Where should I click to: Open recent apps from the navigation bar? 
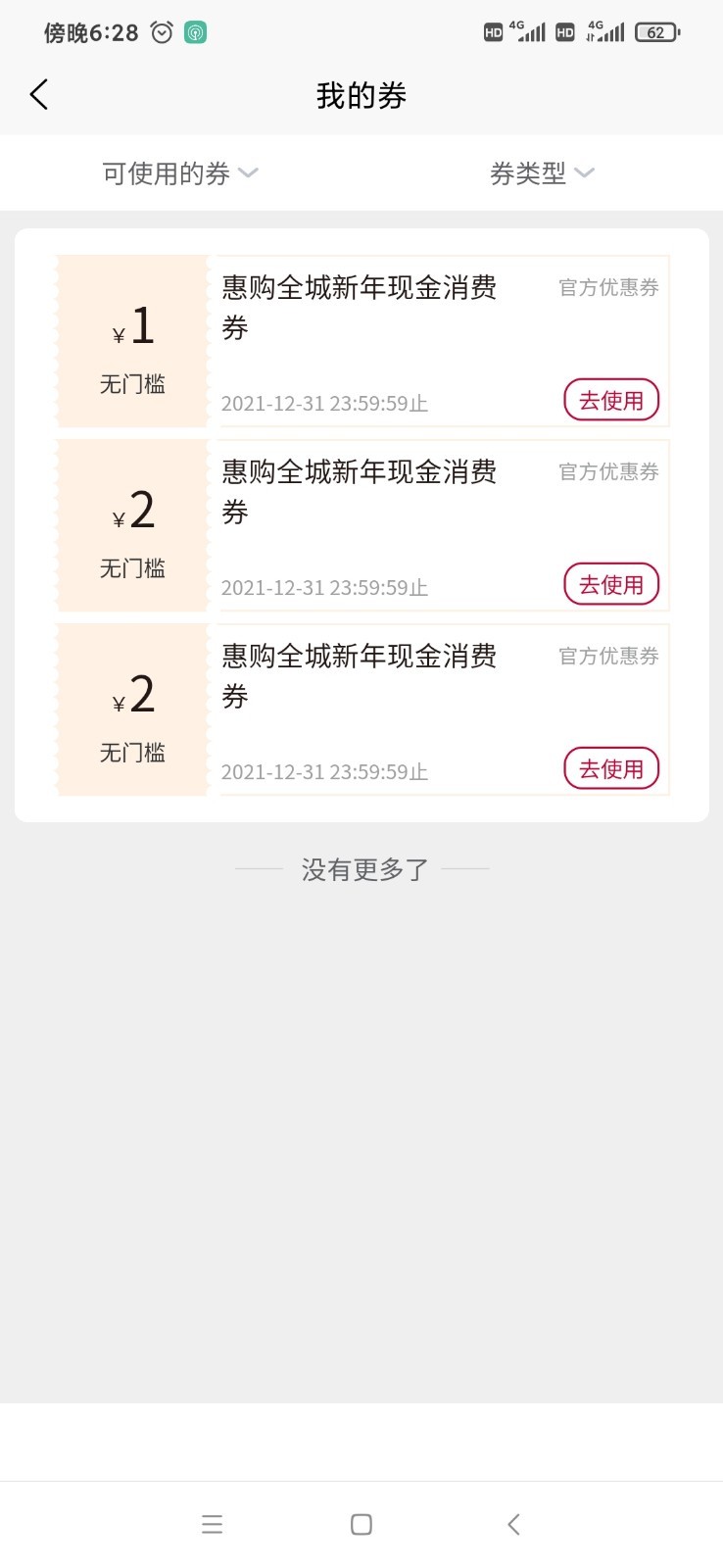[x=212, y=1524]
